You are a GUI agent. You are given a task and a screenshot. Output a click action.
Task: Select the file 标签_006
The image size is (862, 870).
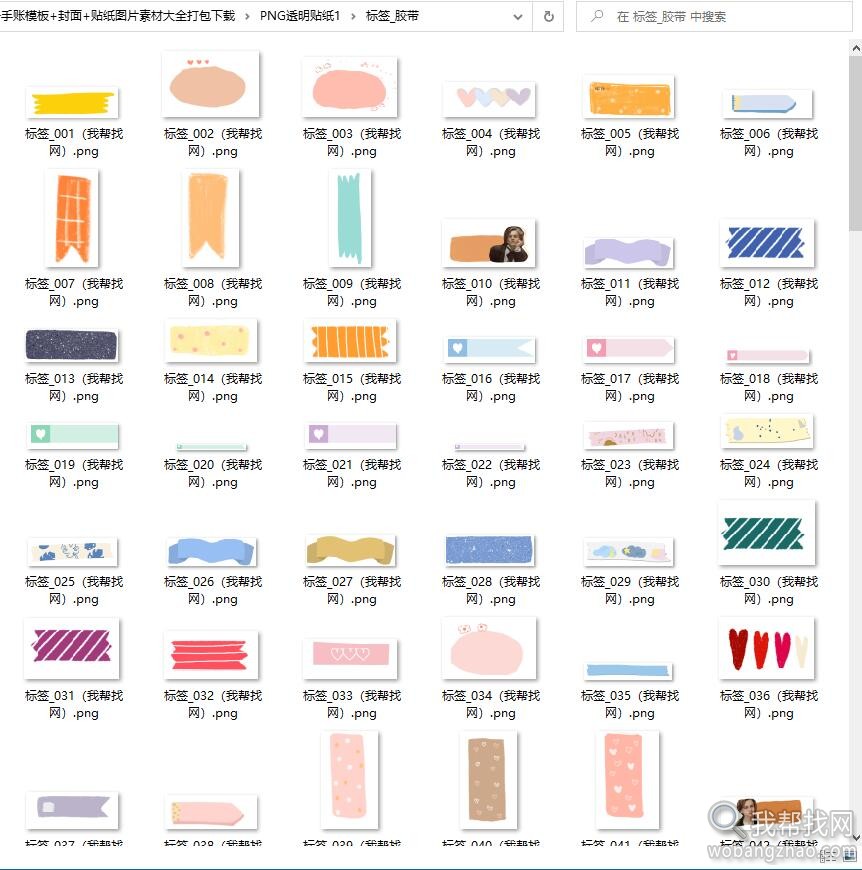(x=766, y=102)
